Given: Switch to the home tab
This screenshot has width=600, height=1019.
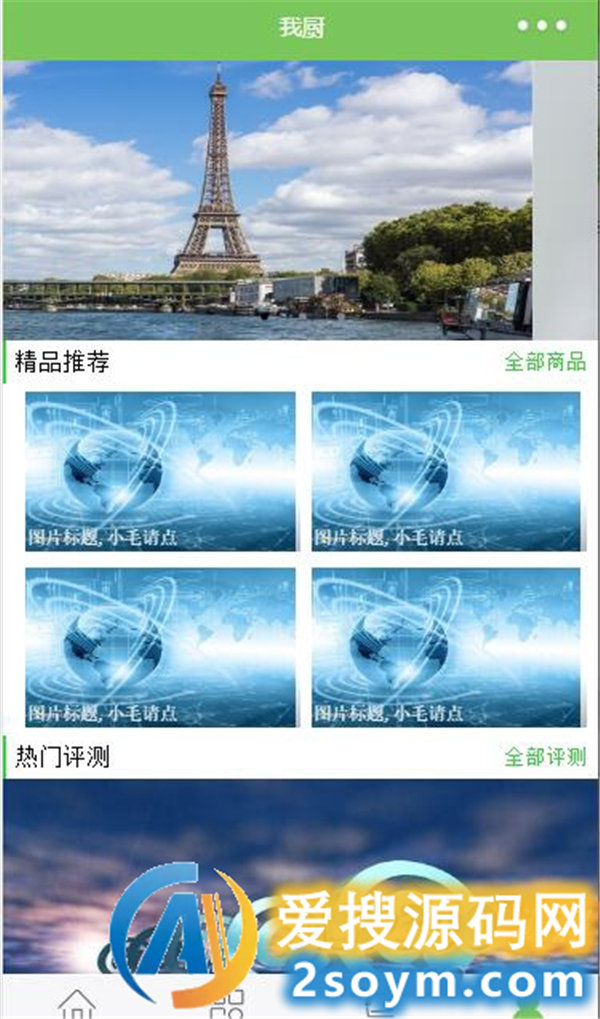Looking at the screenshot, I should (x=77, y=1003).
